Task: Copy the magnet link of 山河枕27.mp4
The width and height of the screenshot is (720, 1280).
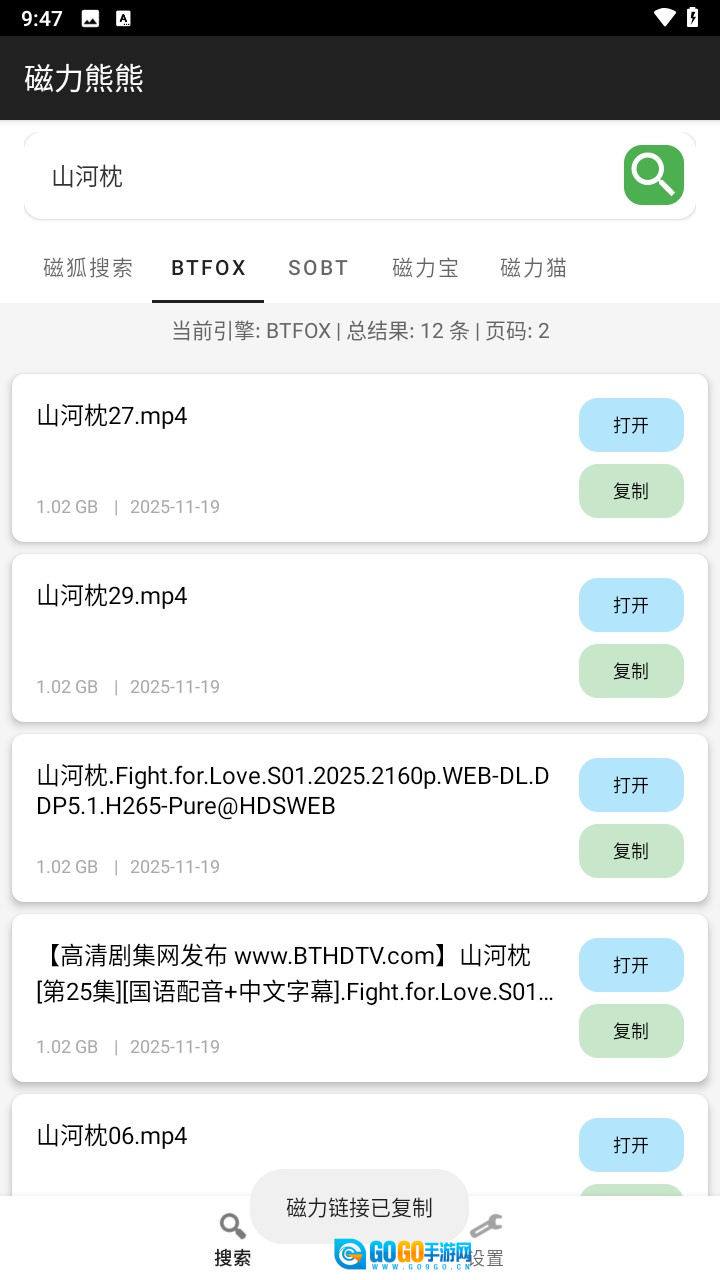Action: (631, 491)
